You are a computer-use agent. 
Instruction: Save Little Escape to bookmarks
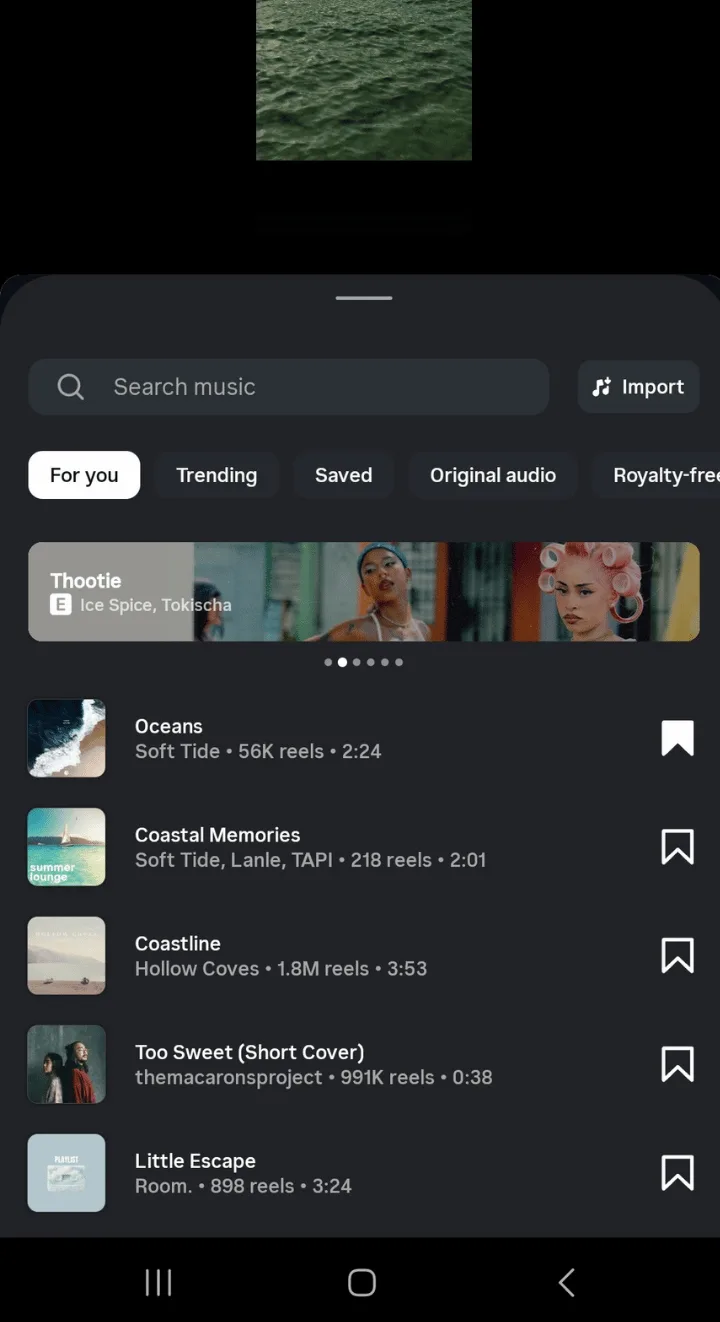tap(677, 1173)
